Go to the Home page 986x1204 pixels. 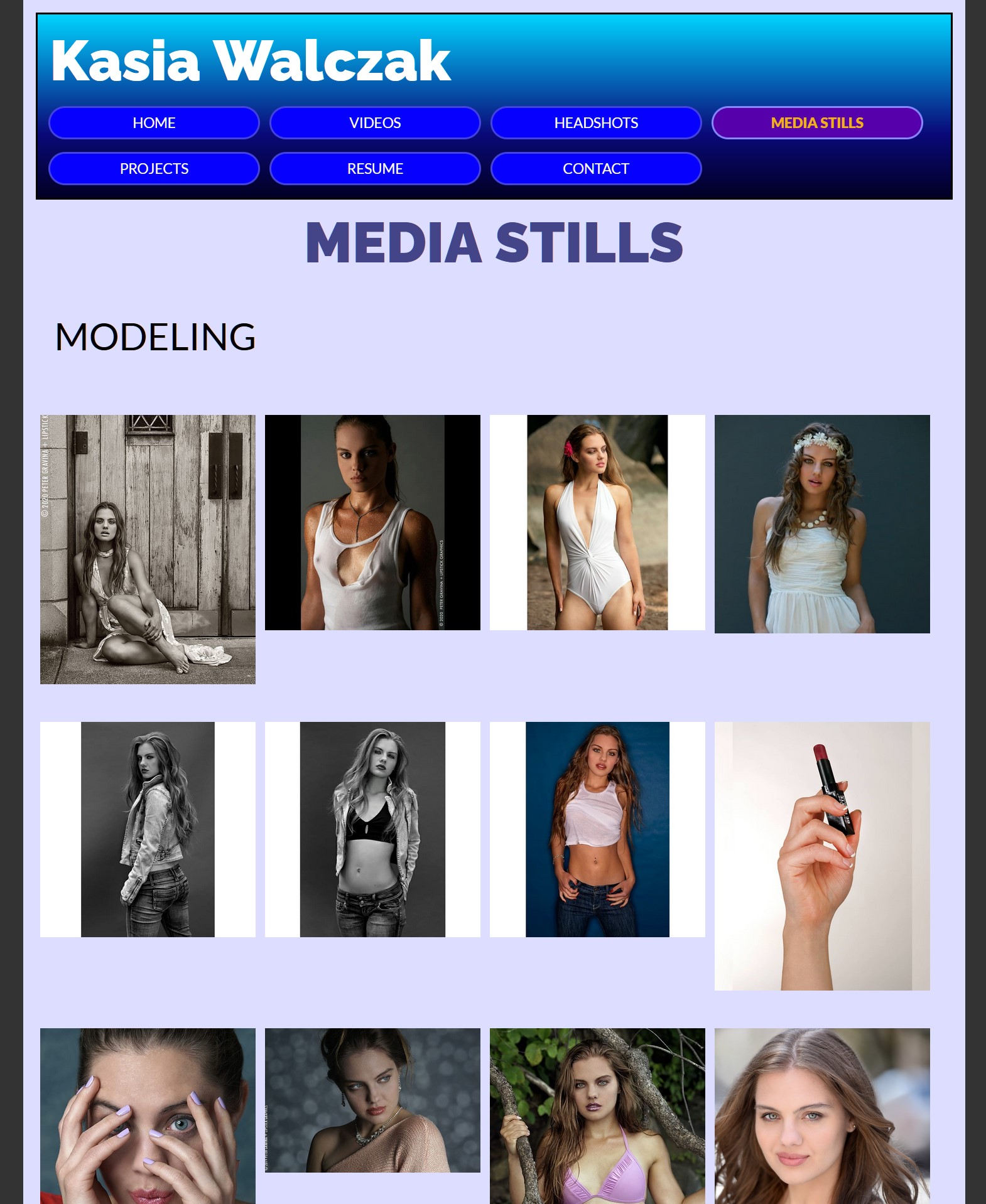pos(154,123)
